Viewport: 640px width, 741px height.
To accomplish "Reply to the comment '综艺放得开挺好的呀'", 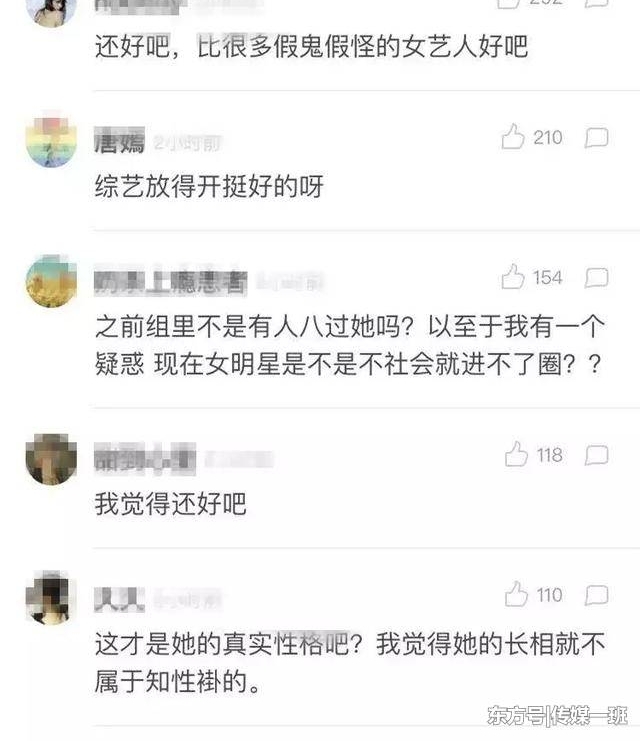I will point(597,138).
